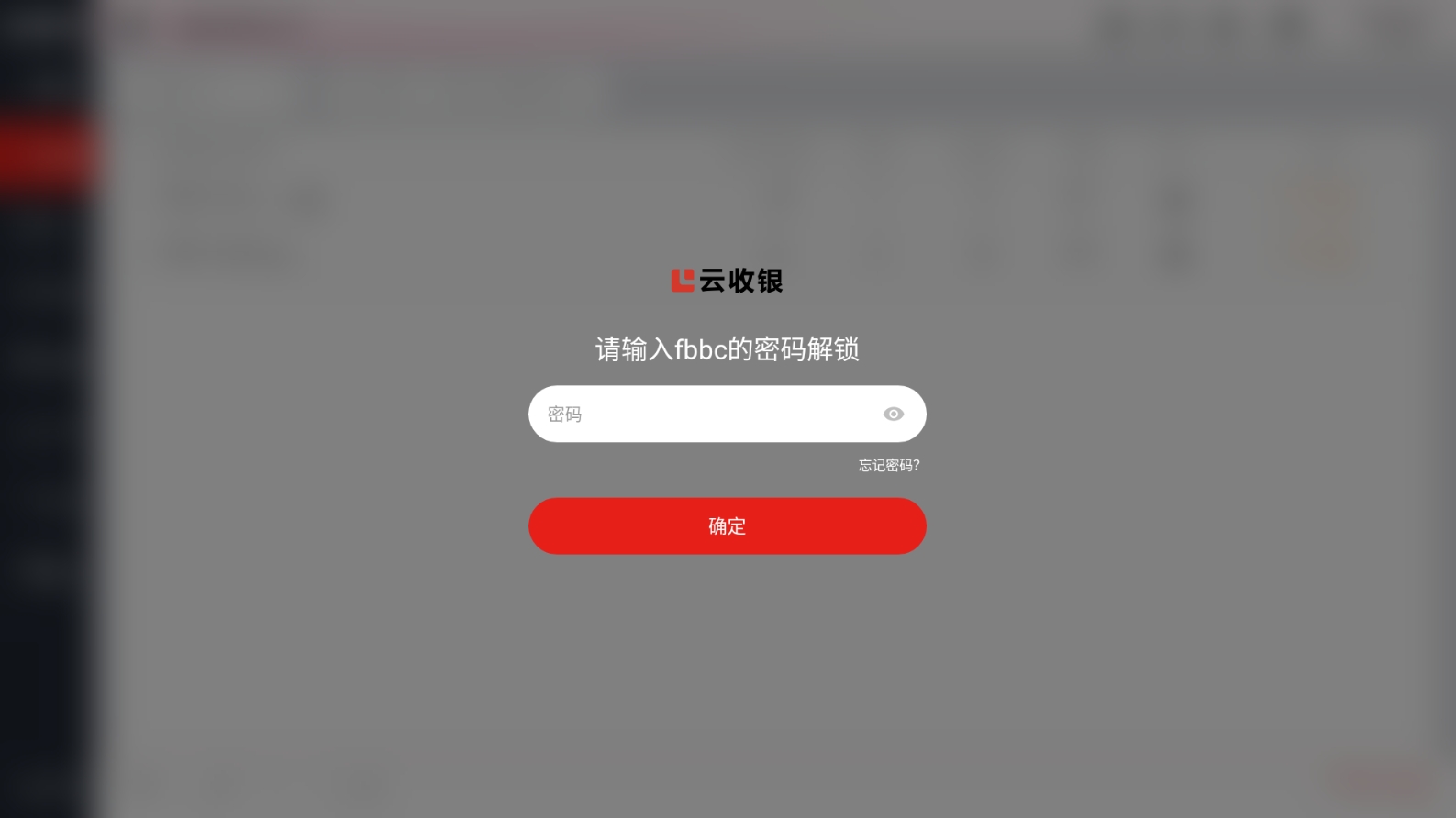
Task: Confirm unlock with the 确定 button
Action: tap(727, 526)
